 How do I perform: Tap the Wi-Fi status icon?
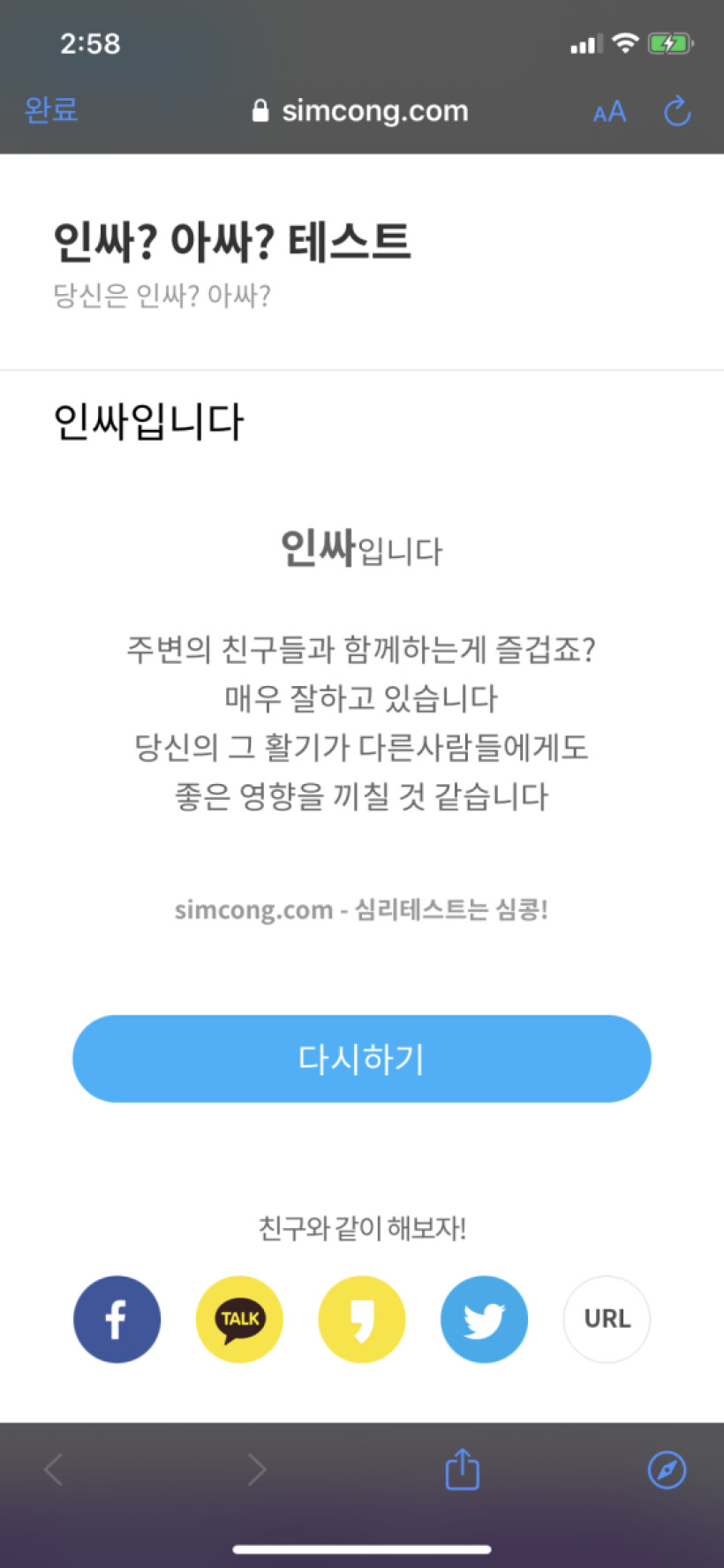[x=627, y=41]
